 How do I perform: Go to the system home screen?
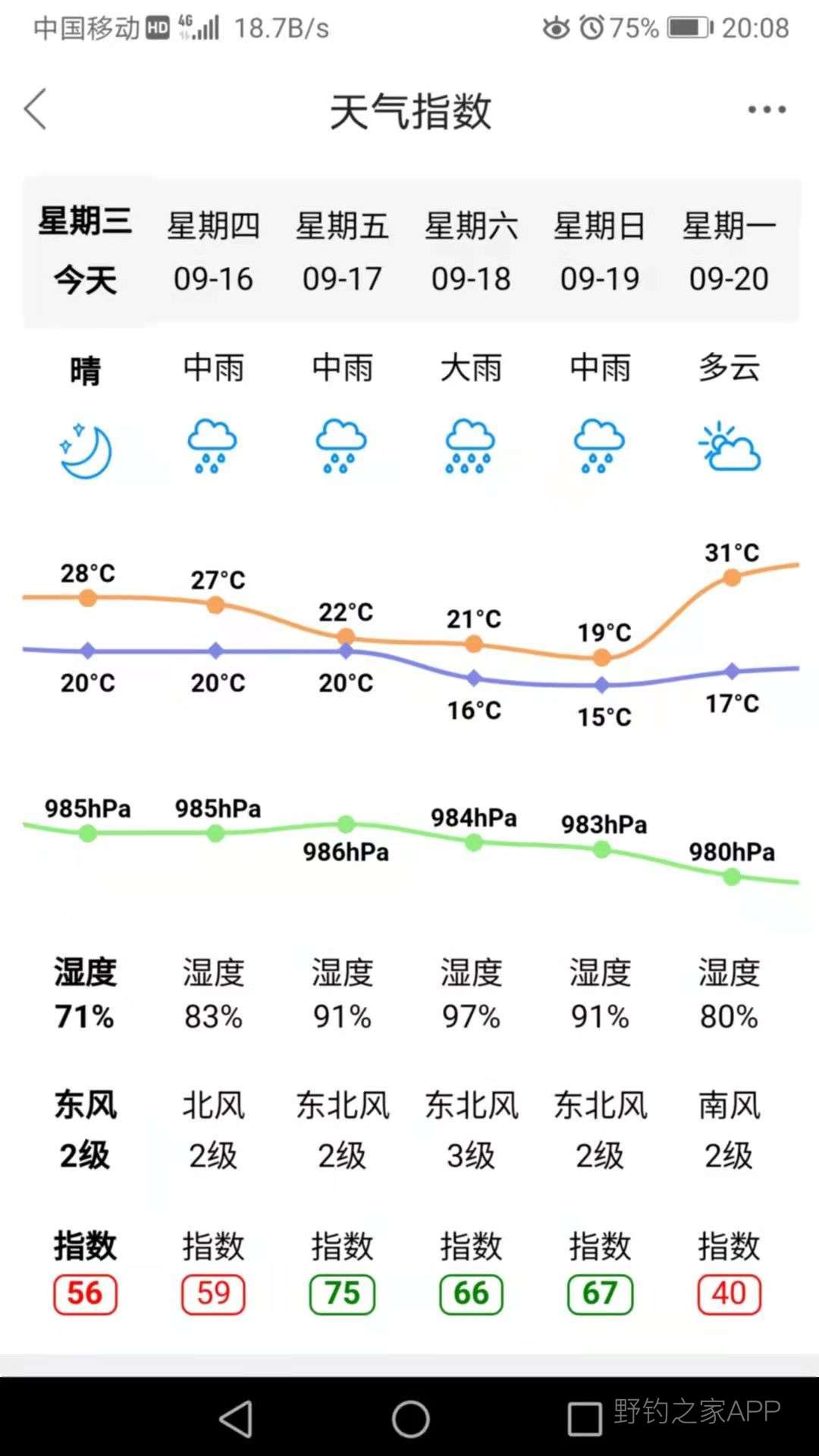tap(410, 1418)
